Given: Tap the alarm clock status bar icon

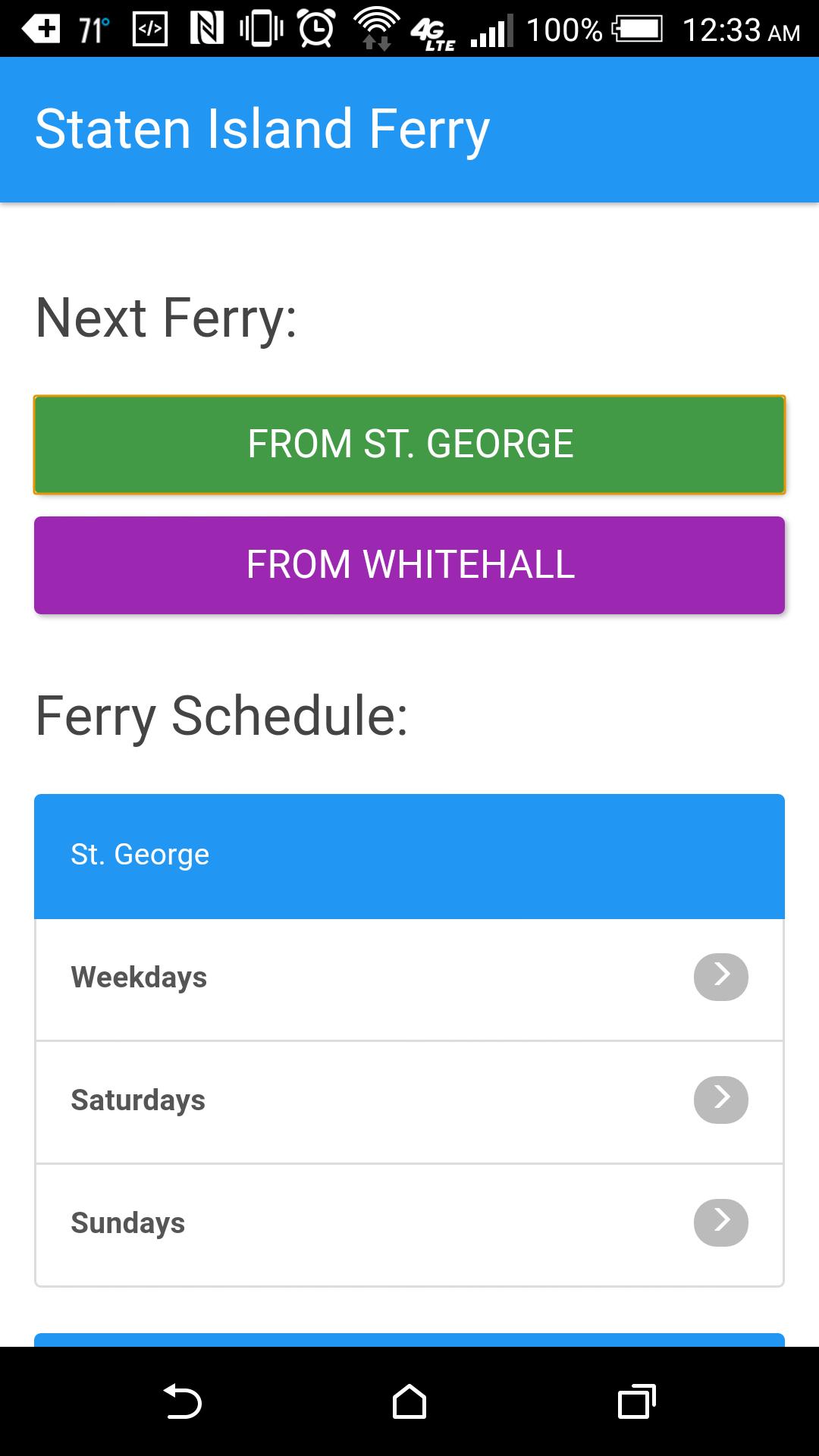Looking at the screenshot, I should coord(319,30).
